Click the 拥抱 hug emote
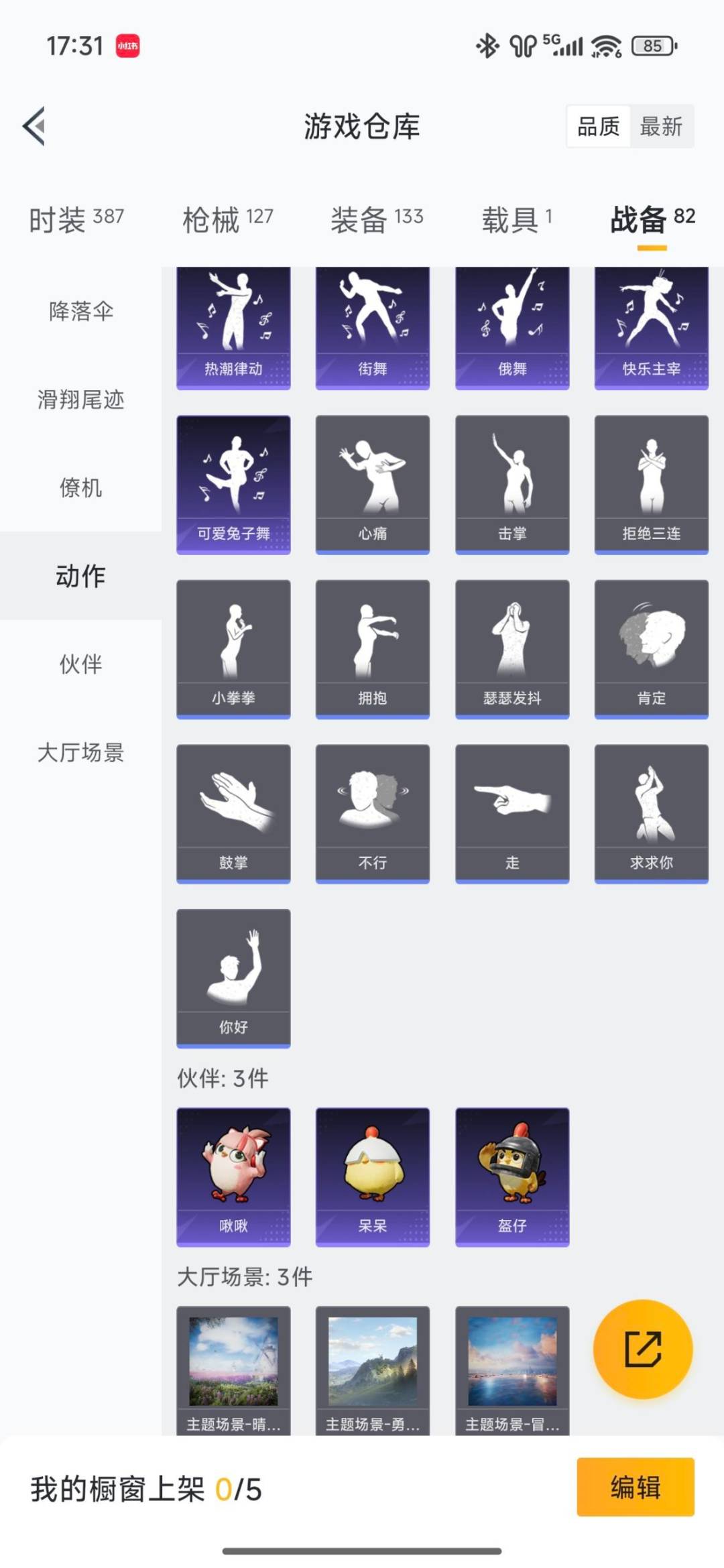This screenshot has width=724, height=1568. [373, 647]
